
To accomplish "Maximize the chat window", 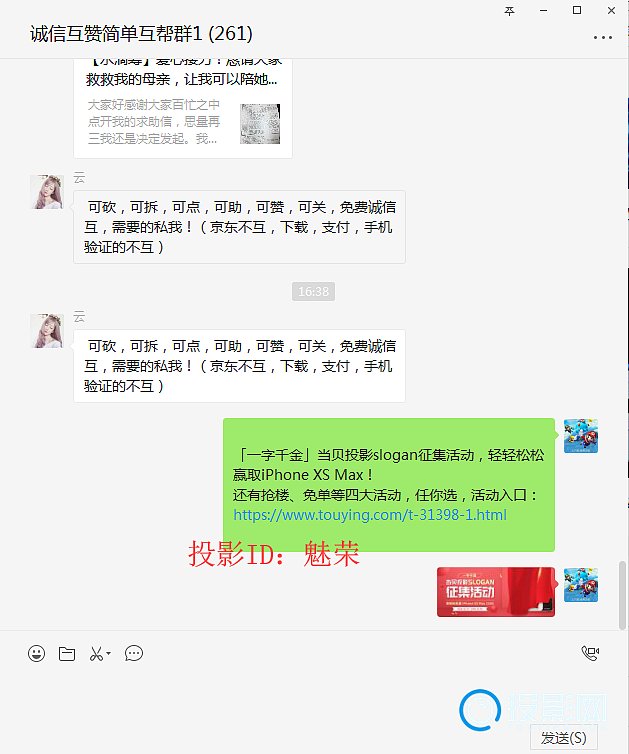I will coord(577,10).
